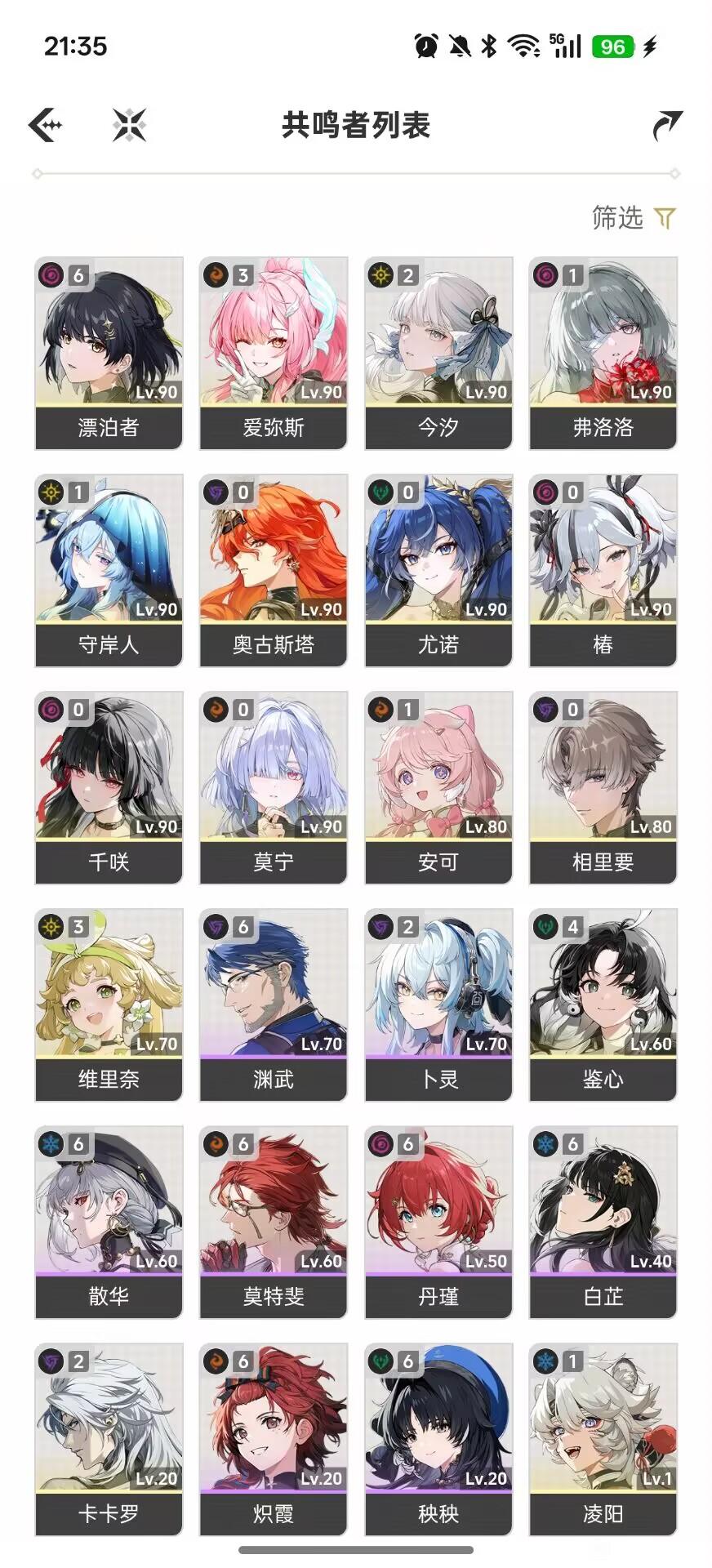Screen dimensions: 712x1568
Task: View 今汐 details
Action: (x=438, y=353)
